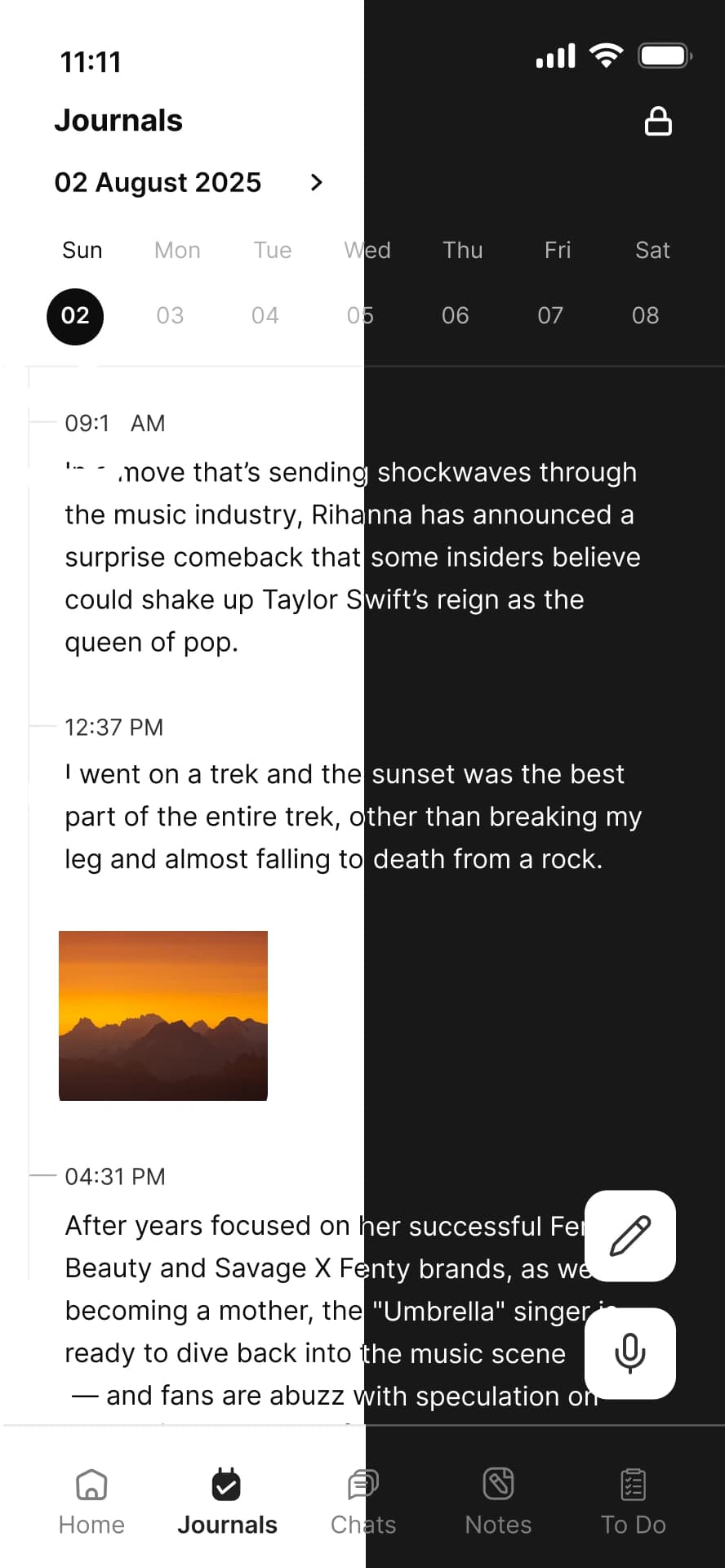Select Wednesday 05 in the week strip
The width and height of the screenshot is (725, 1568).
(360, 315)
